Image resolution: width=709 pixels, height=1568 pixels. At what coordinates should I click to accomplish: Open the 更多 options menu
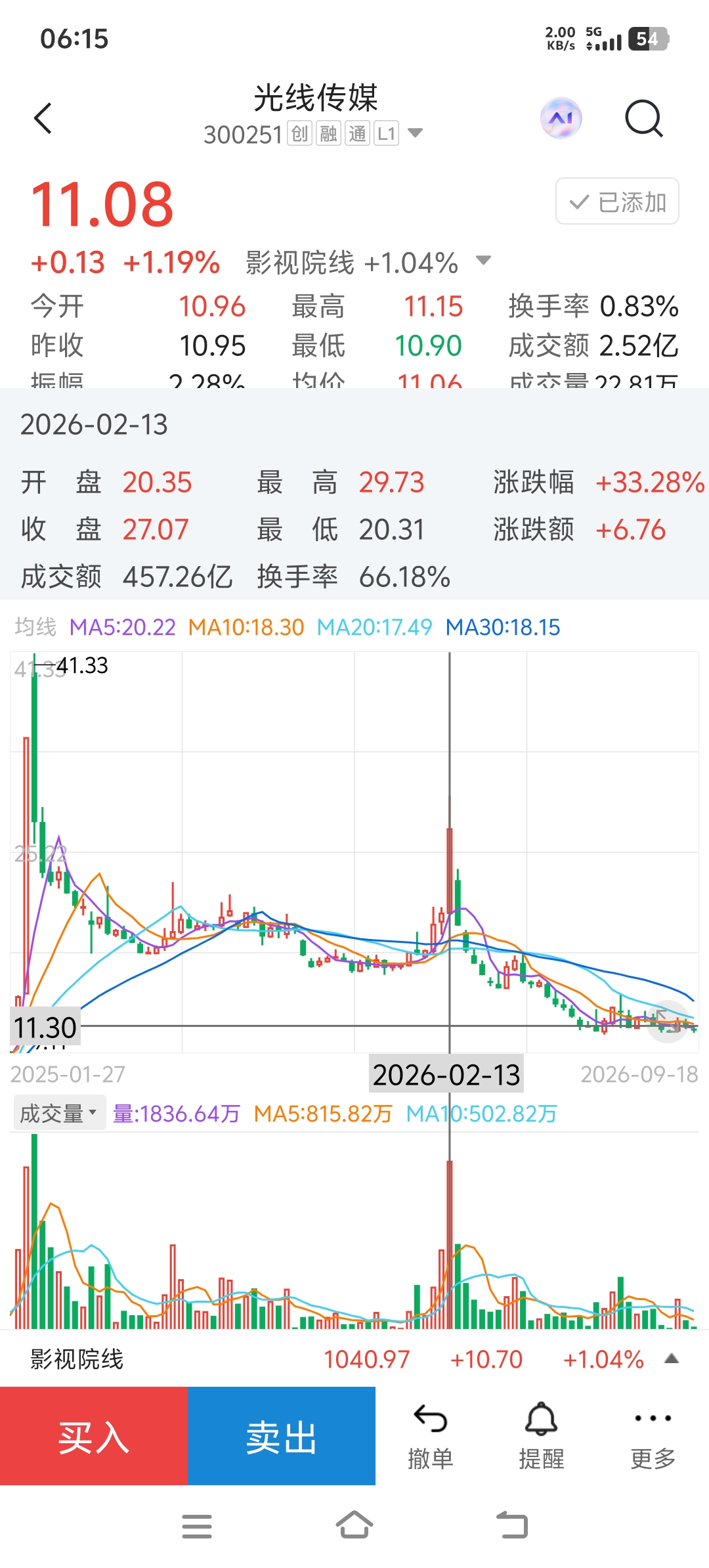coord(653,1436)
